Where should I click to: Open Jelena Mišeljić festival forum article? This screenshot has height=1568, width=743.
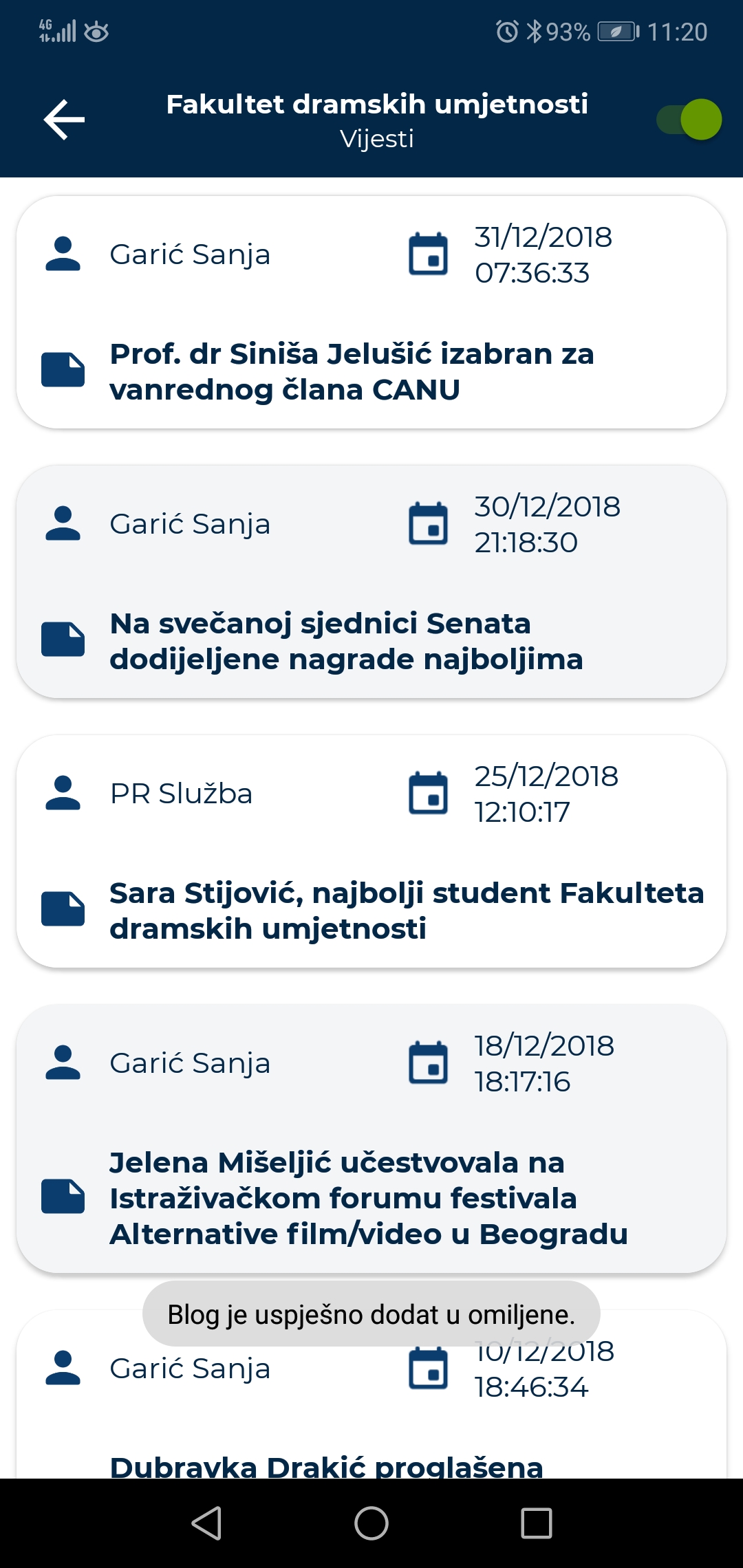click(371, 1139)
